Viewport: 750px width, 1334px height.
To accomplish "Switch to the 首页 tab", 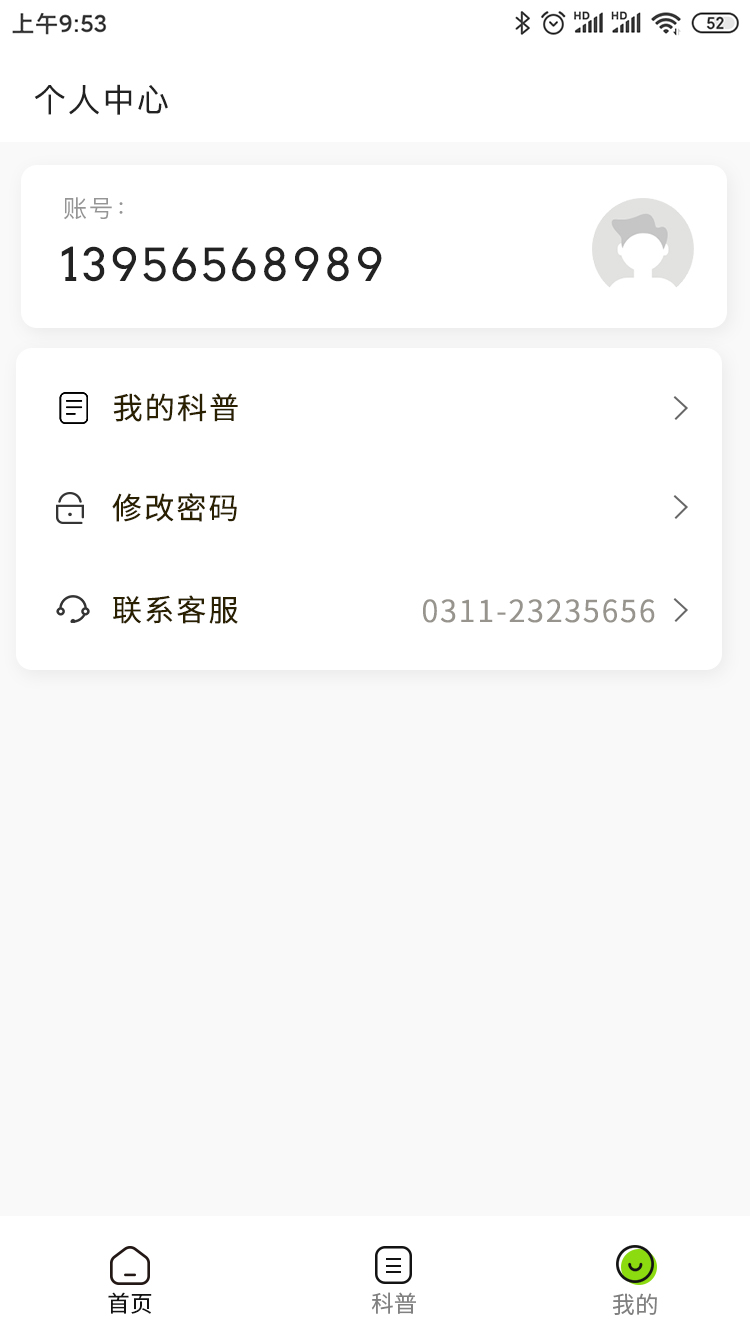I will [130, 1280].
